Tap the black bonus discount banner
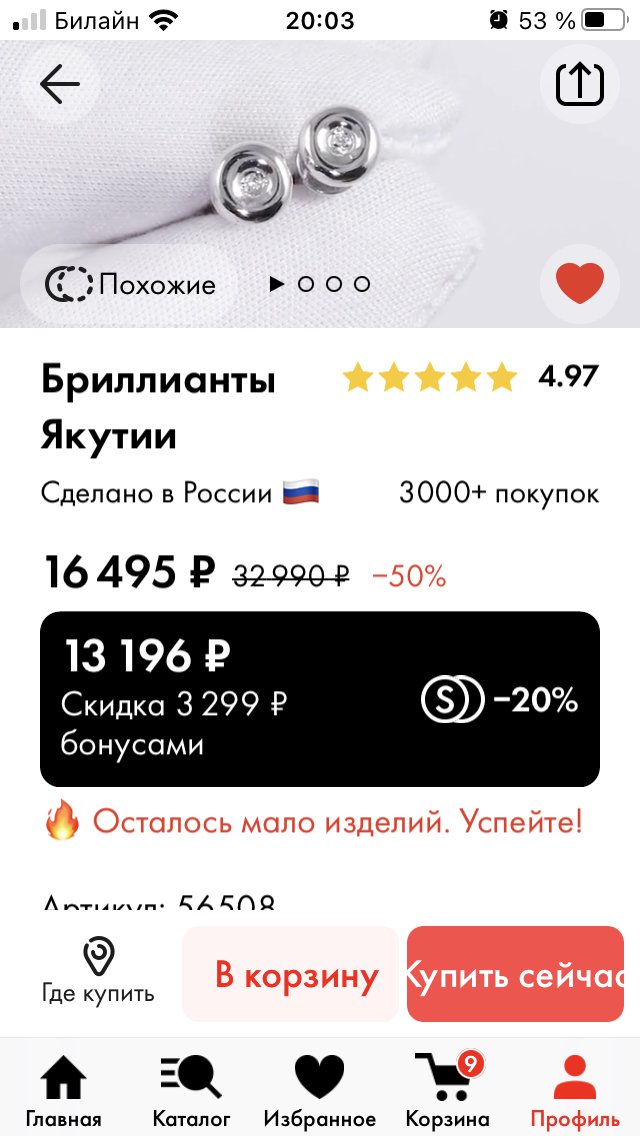 [x=319, y=699]
